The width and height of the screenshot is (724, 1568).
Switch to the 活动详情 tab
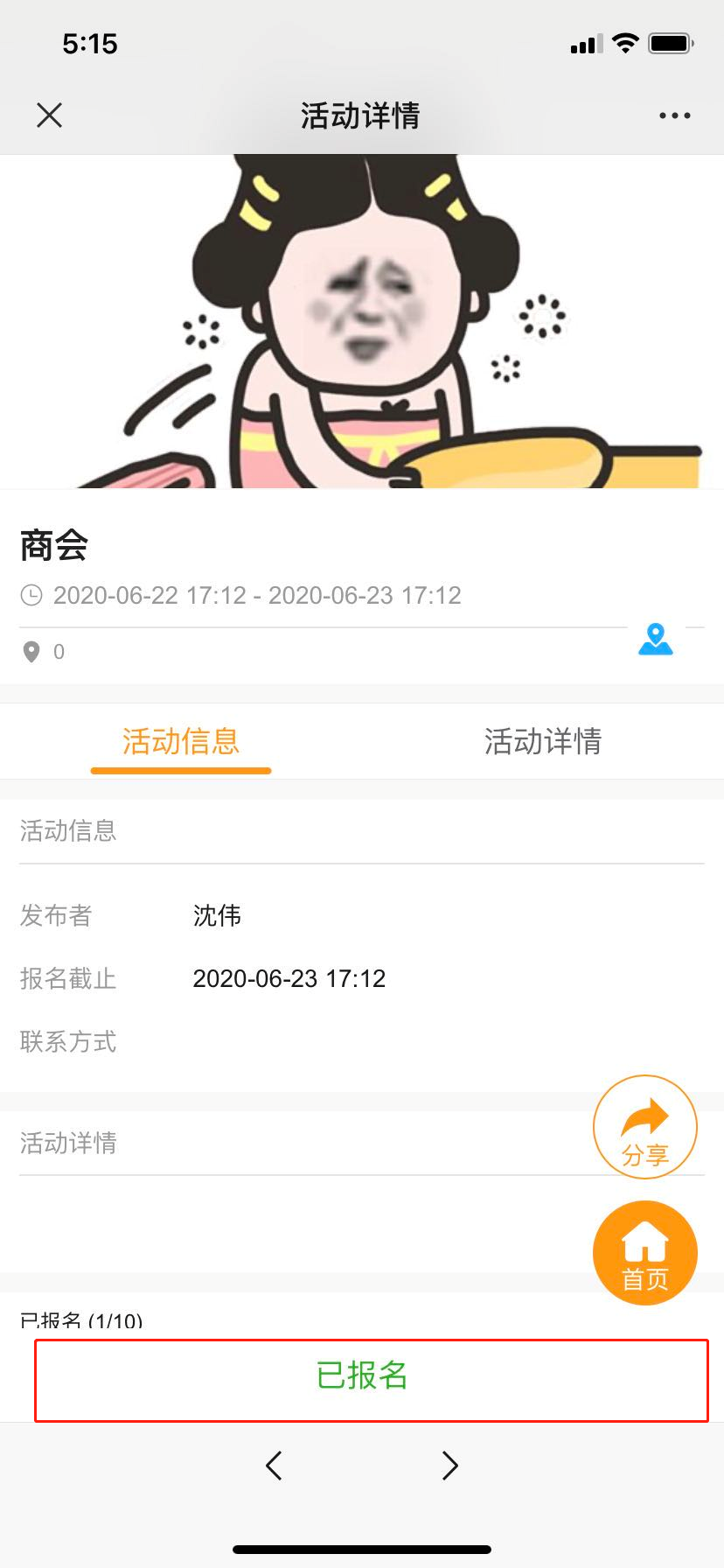pos(543,742)
